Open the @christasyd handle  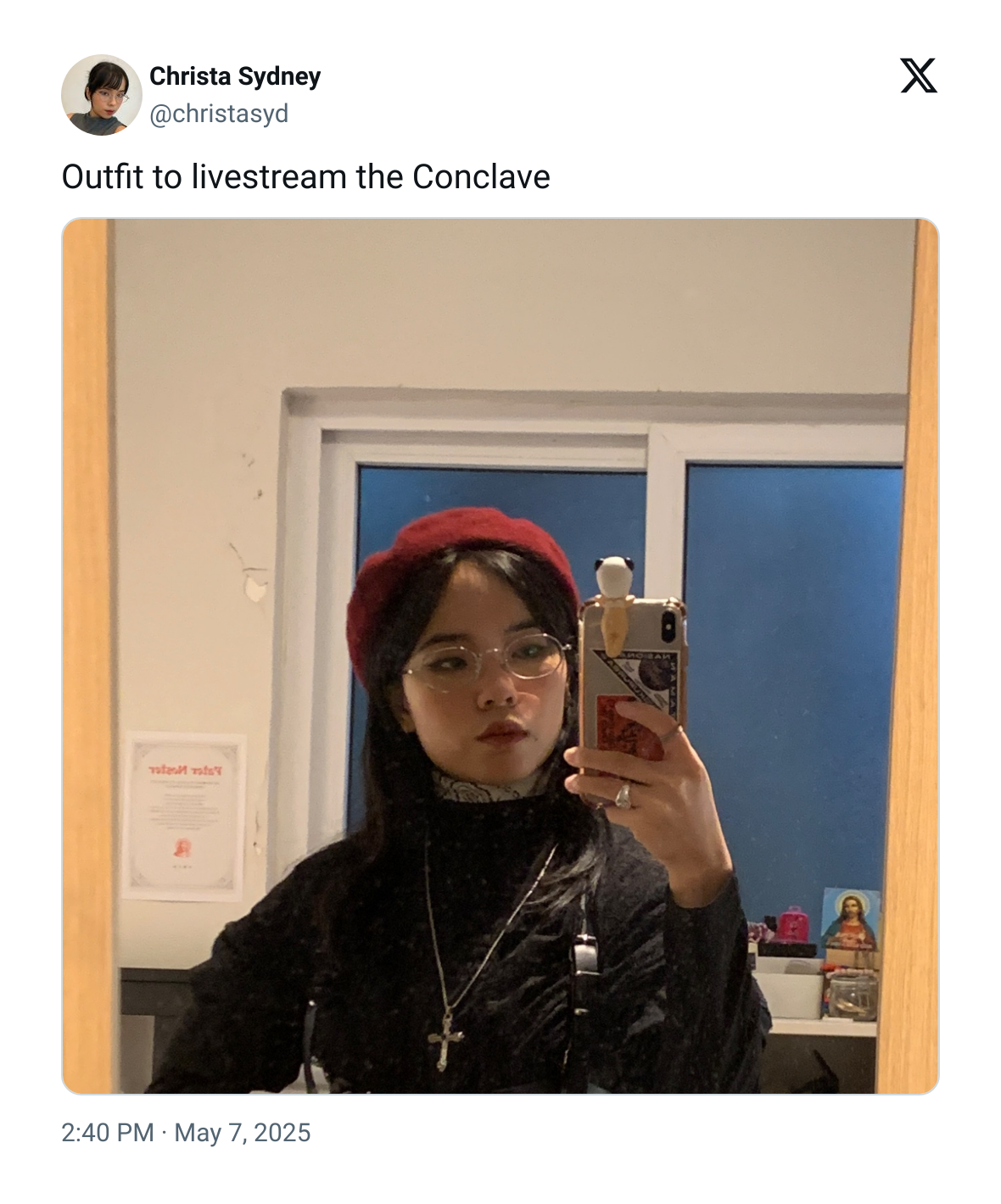(x=219, y=114)
